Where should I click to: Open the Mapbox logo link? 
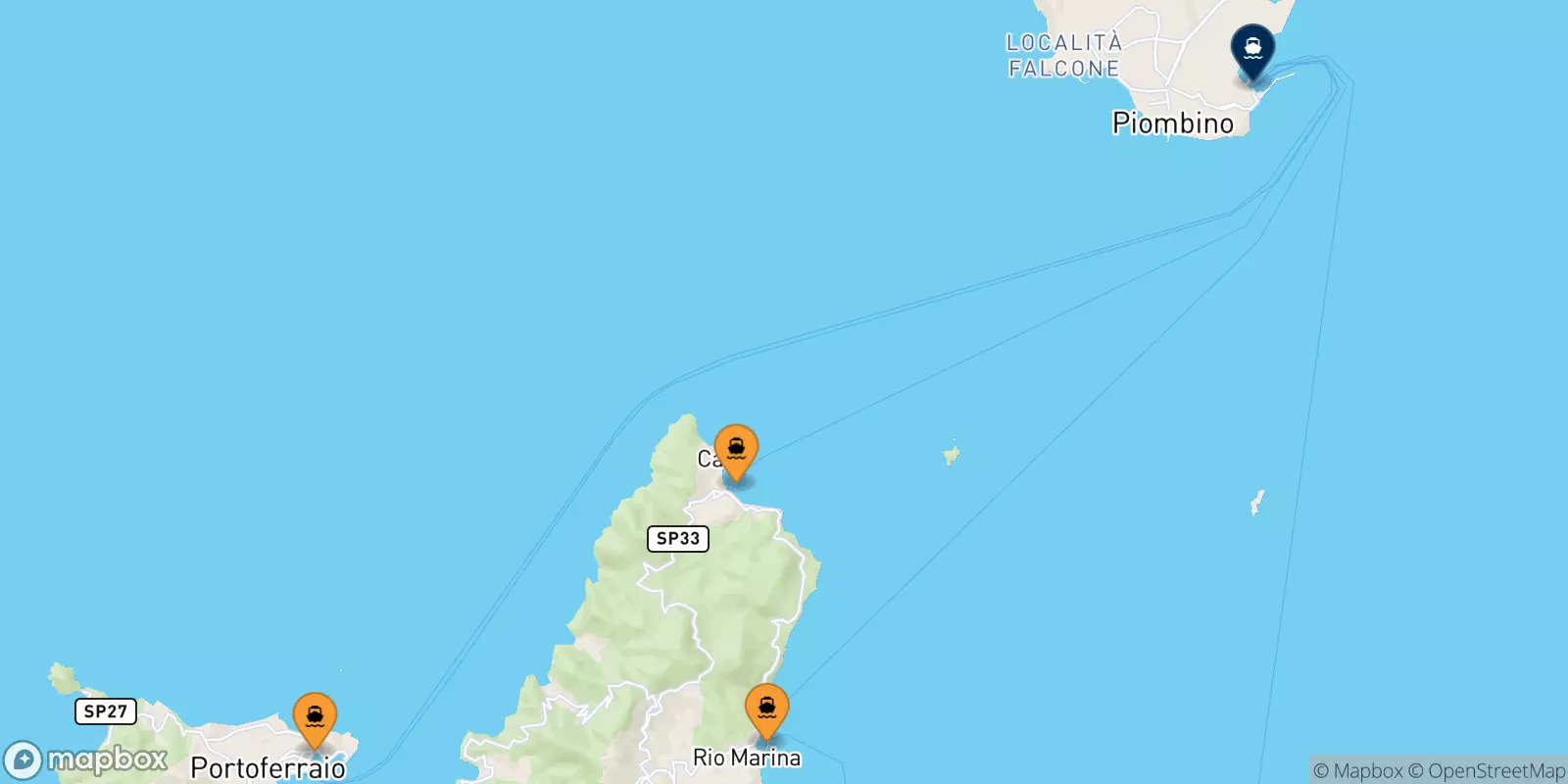(x=86, y=759)
